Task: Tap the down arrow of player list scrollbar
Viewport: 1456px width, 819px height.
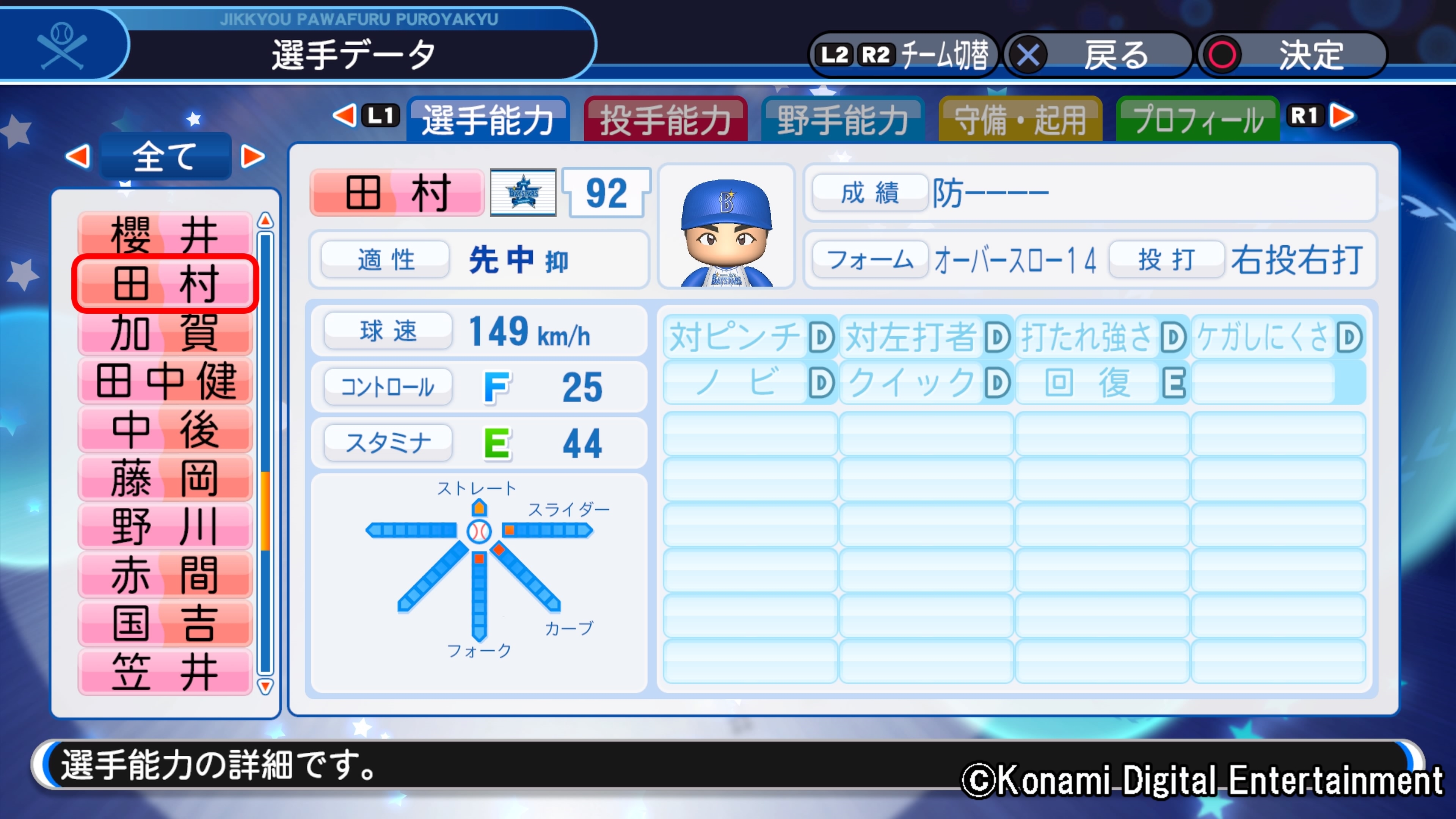Action: coord(265,686)
